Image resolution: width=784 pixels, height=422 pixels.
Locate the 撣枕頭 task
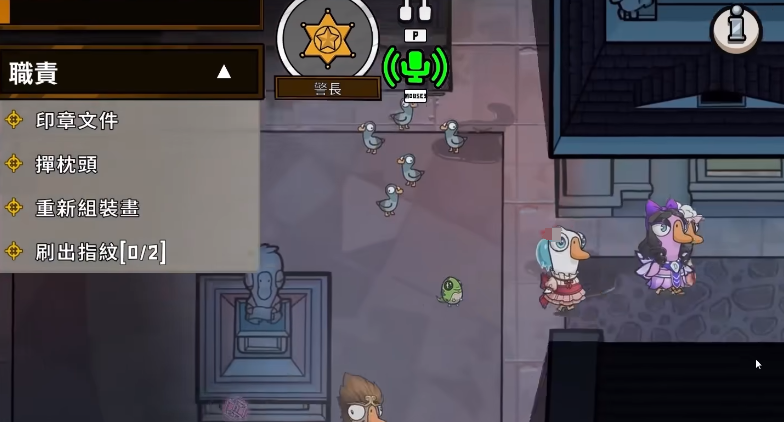[x=66, y=164]
